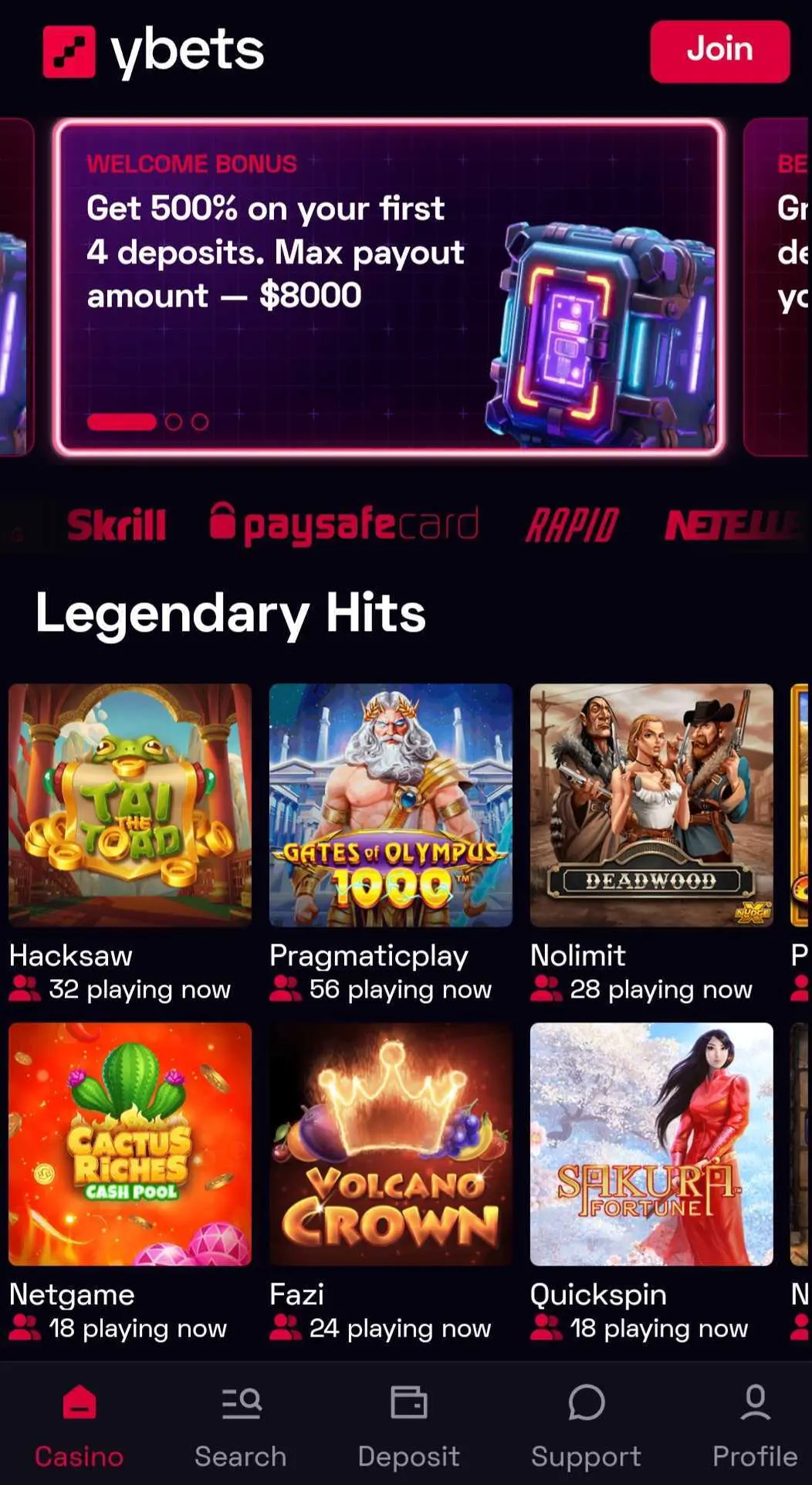This screenshot has width=812, height=1485.
Task: Launch Sakura Fortune by Quickspin
Action: (651, 1144)
